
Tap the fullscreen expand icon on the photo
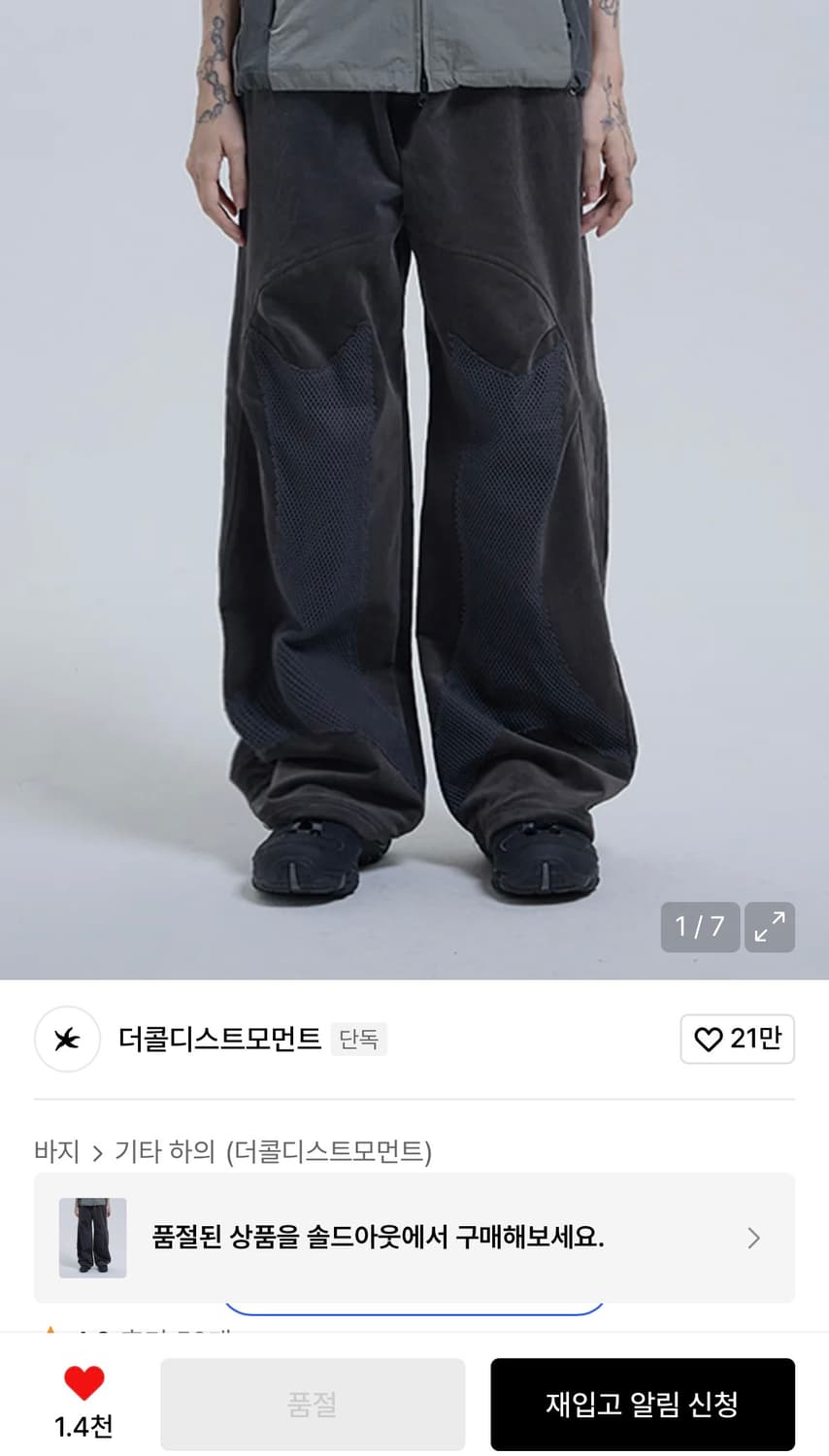(769, 928)
